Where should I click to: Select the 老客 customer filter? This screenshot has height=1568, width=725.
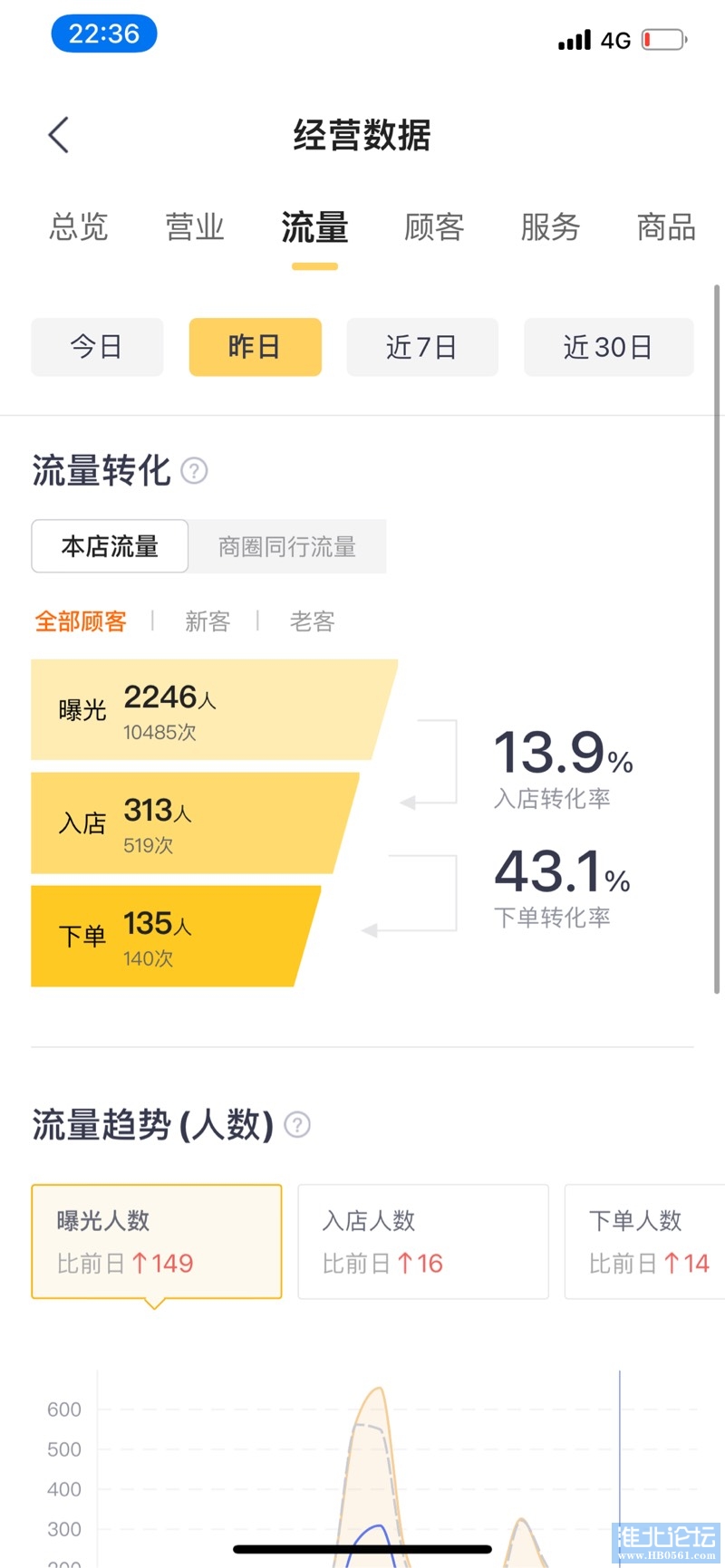311,621
